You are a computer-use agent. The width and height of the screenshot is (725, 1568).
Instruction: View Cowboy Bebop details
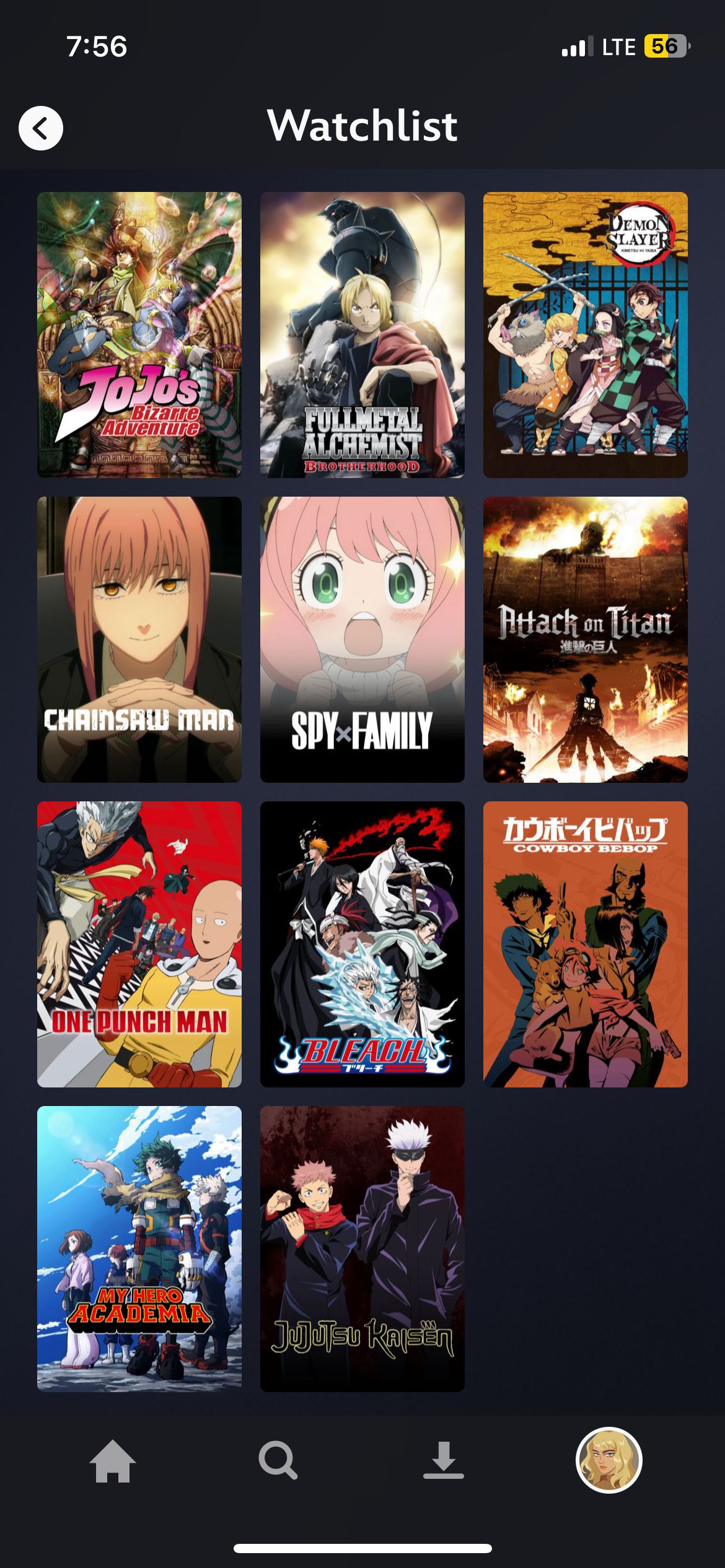click(586, 944)
